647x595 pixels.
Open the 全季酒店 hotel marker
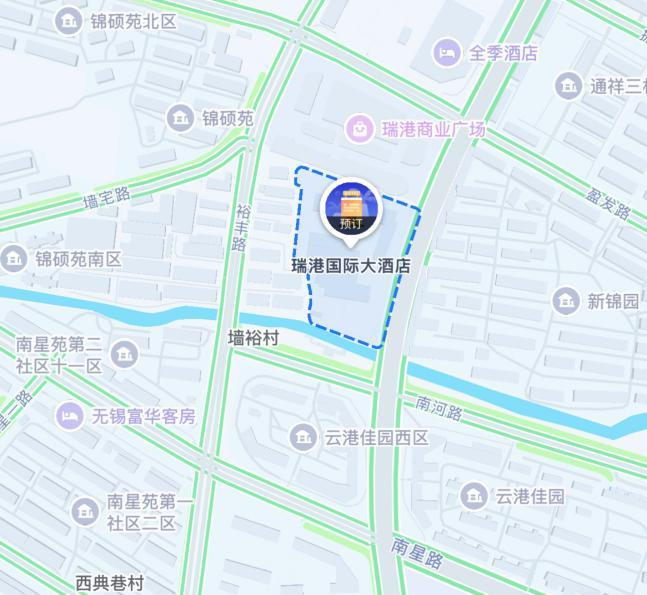[x=447, y=52]
